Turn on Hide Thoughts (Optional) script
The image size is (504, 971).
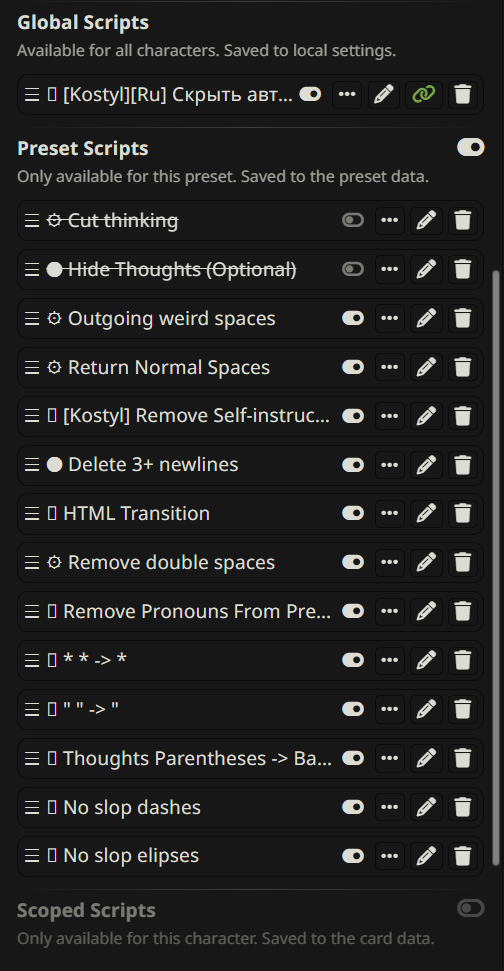click(353, 269)
